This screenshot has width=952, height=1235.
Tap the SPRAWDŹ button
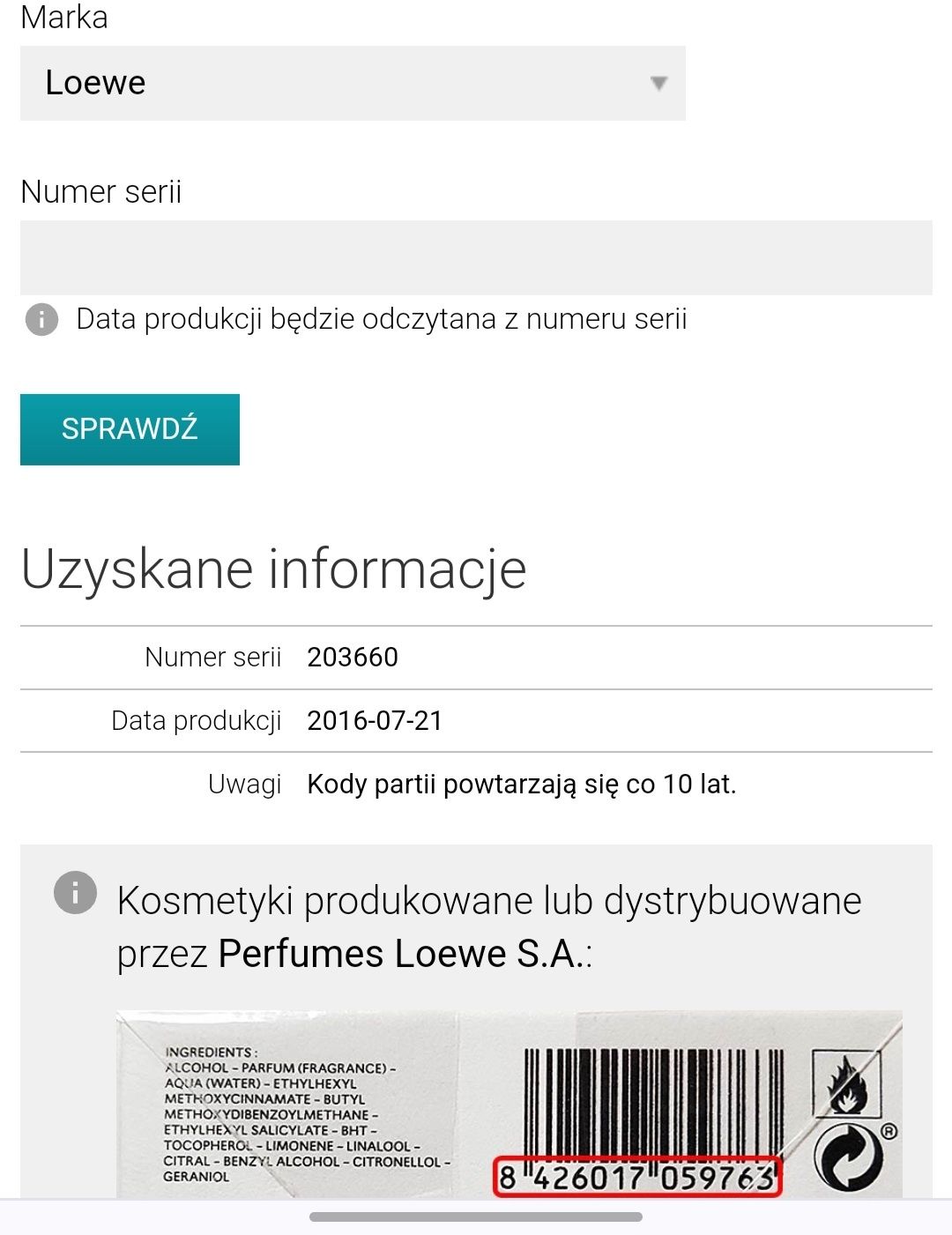coord(130,429)
